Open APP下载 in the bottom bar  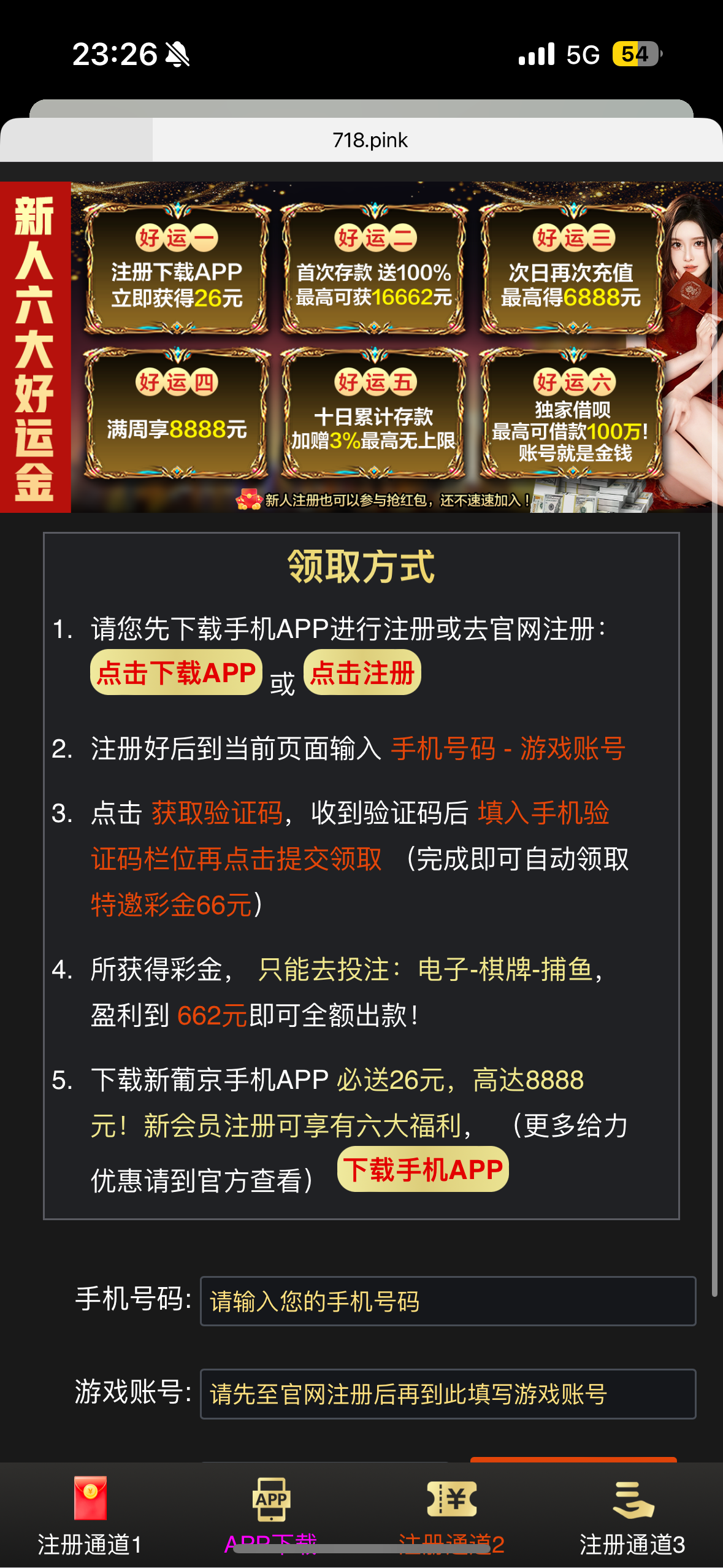click(x=271, y=1514)
